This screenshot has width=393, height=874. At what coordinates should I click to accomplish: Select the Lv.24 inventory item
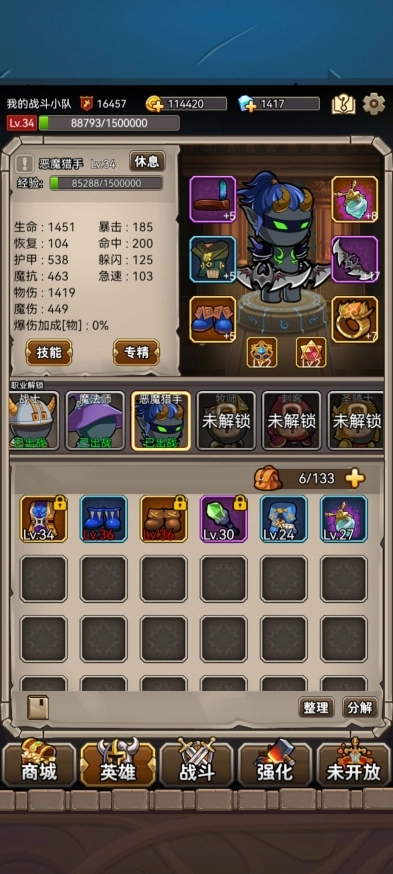point(284,519)
